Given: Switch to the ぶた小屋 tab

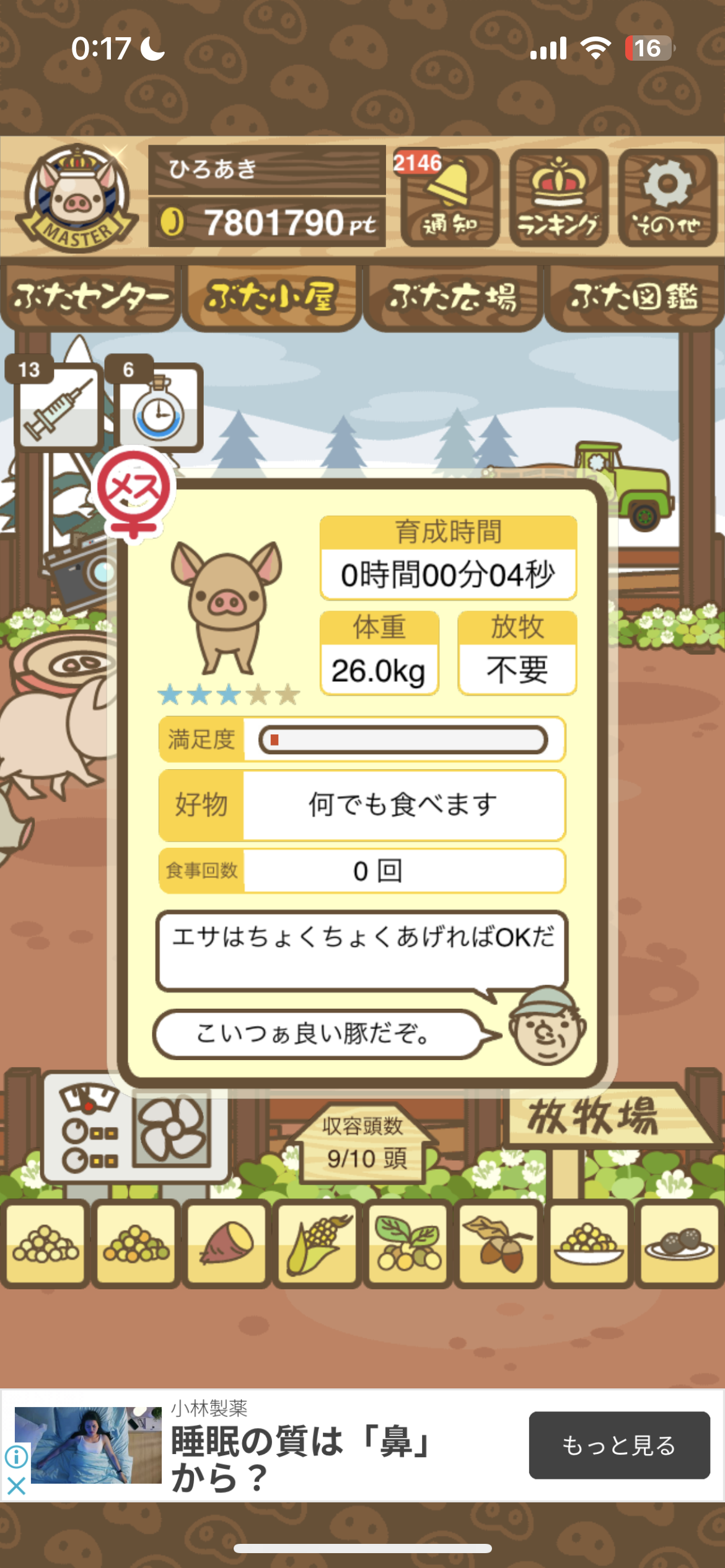Looking at the screenshot, I should (x=271, y=297).
